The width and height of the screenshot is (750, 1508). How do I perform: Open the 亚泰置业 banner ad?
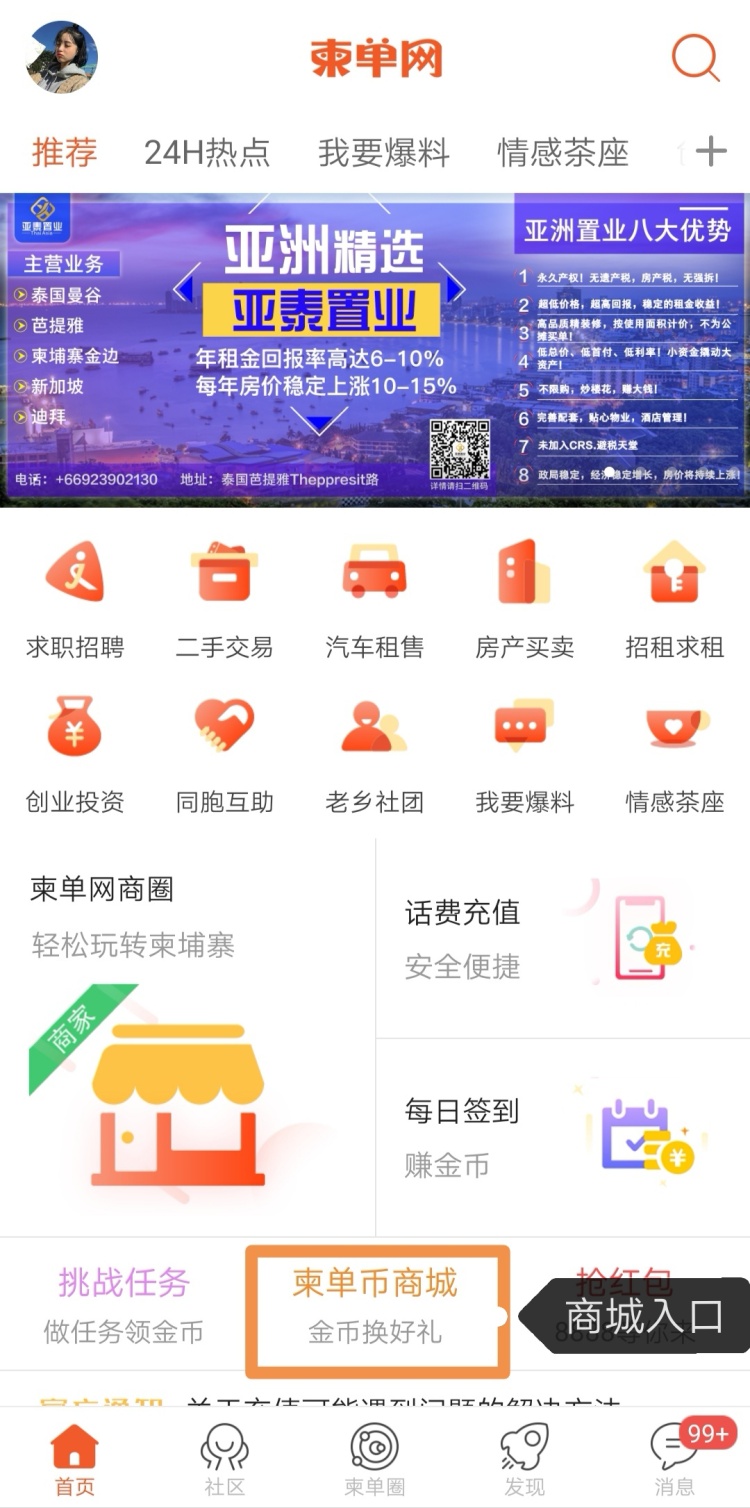point(374,349)
